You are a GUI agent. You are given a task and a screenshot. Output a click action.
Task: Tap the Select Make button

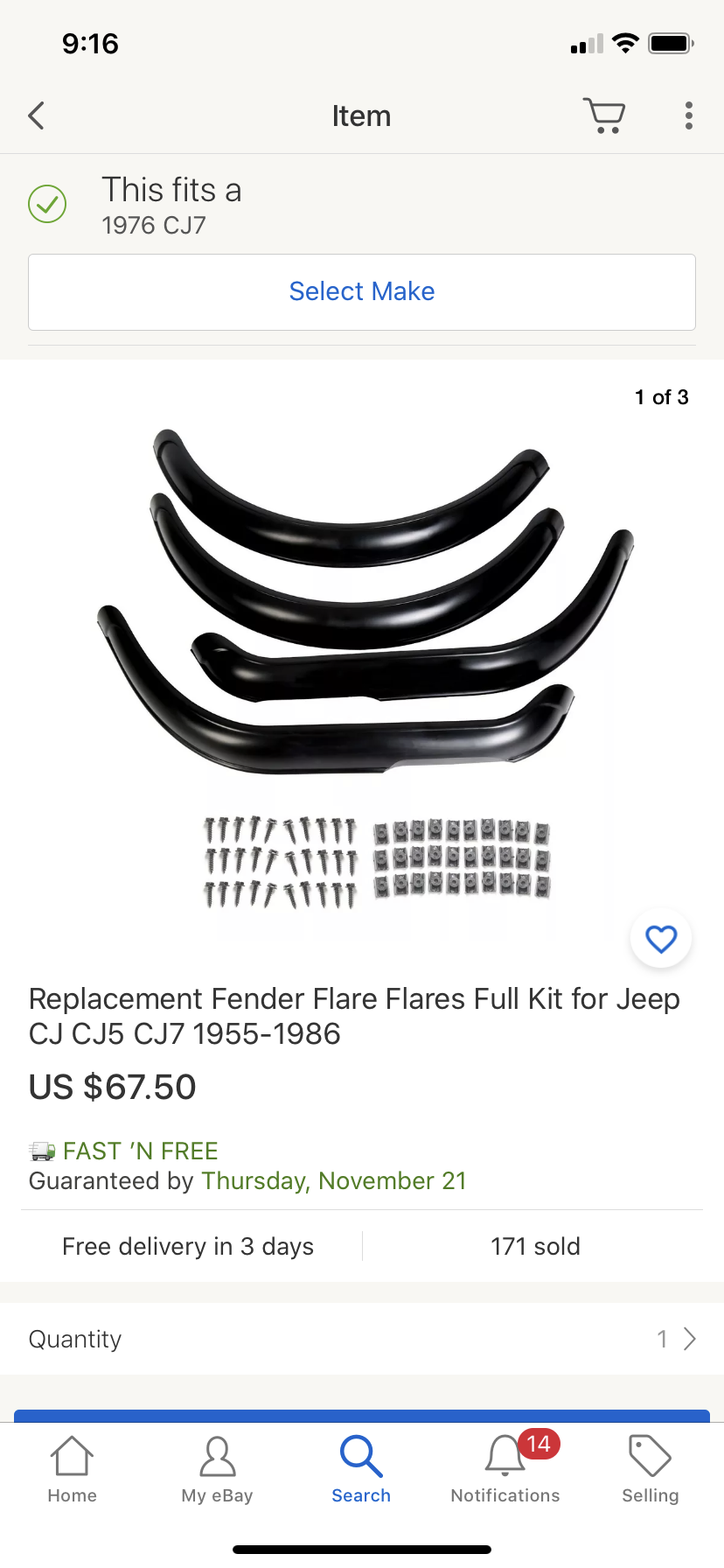coord(362,292)
